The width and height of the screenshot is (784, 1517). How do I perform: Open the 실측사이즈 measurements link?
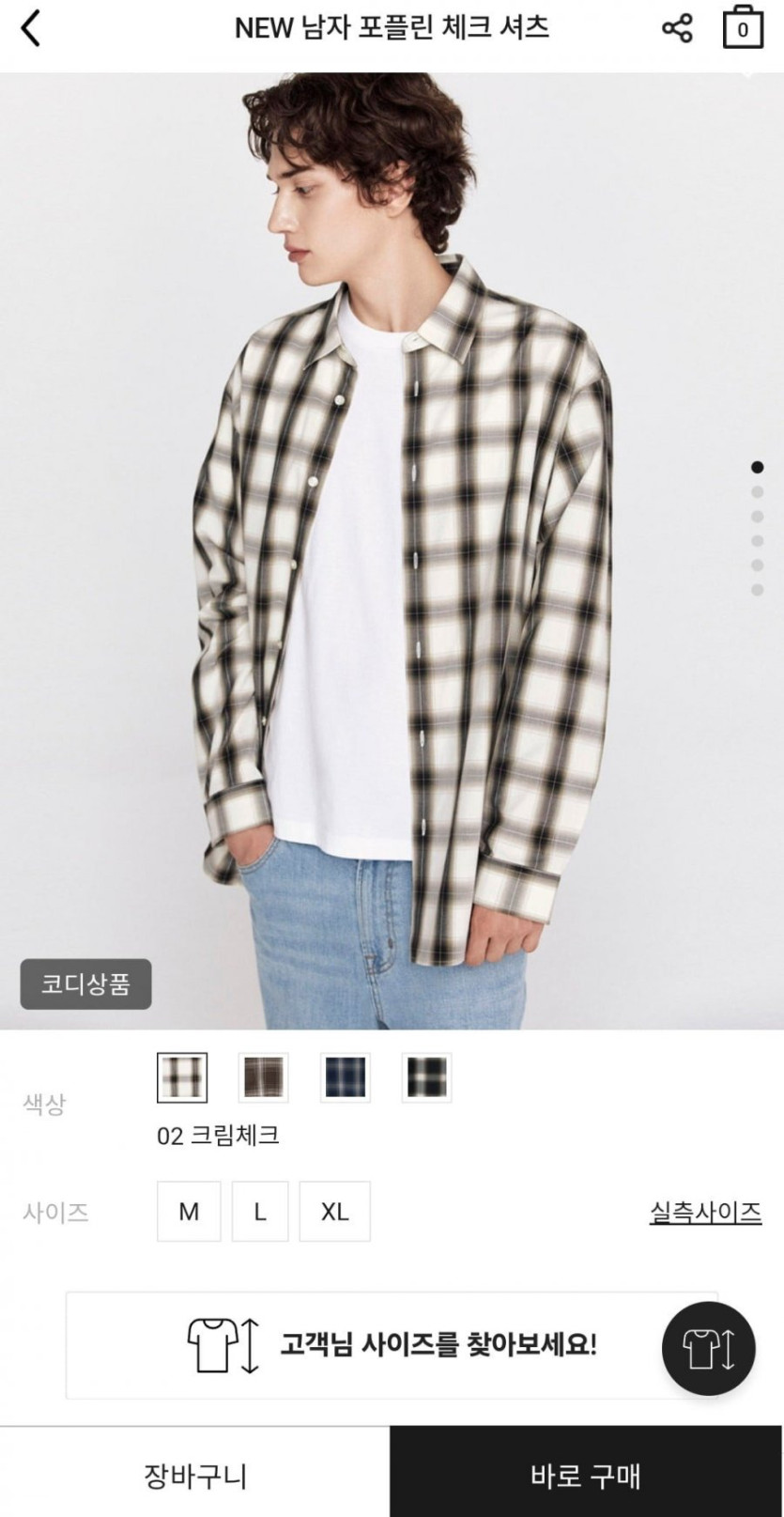[705, 1212]
